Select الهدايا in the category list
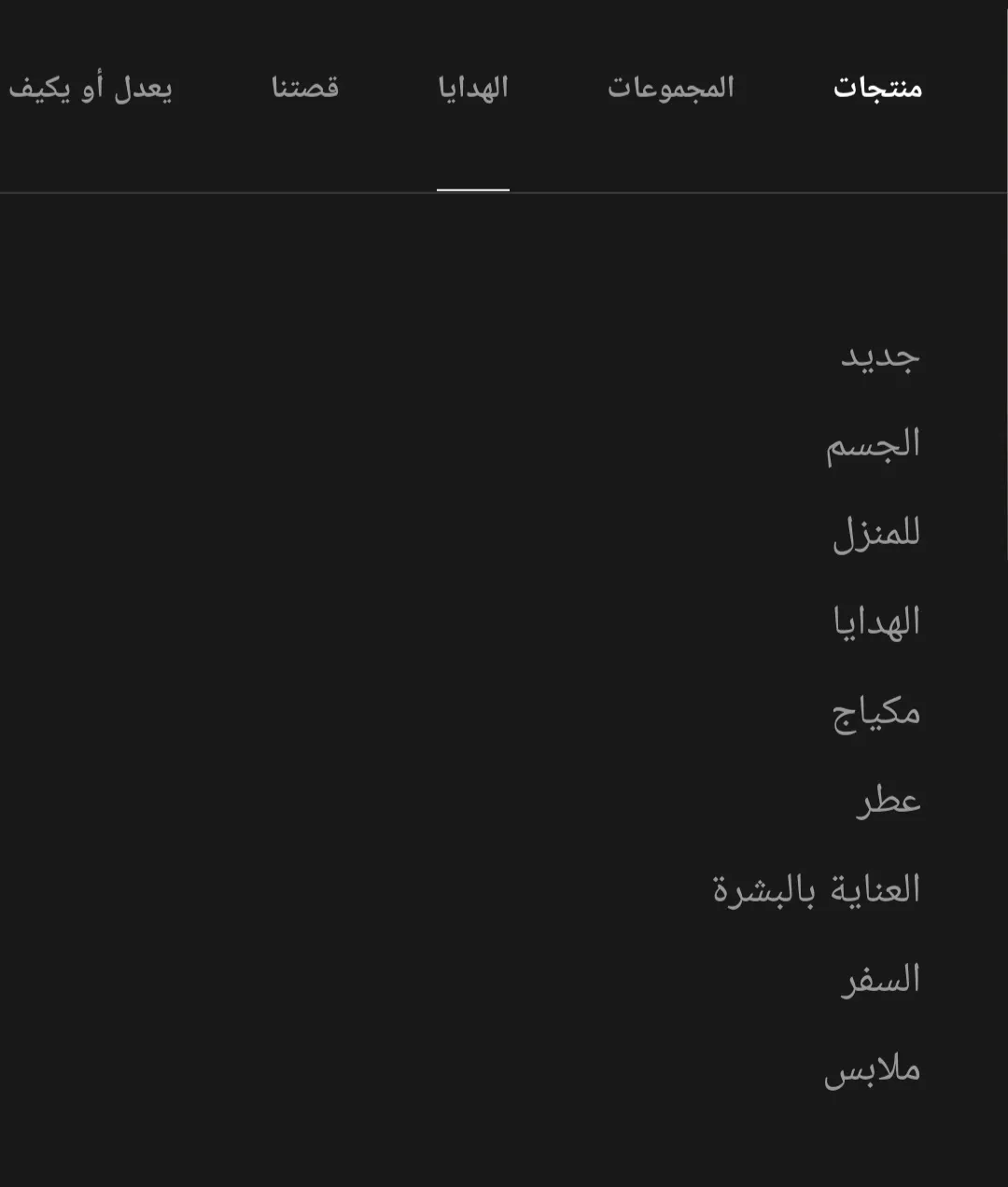This screenshot has width=1008, height=1187. coord(876,622)
